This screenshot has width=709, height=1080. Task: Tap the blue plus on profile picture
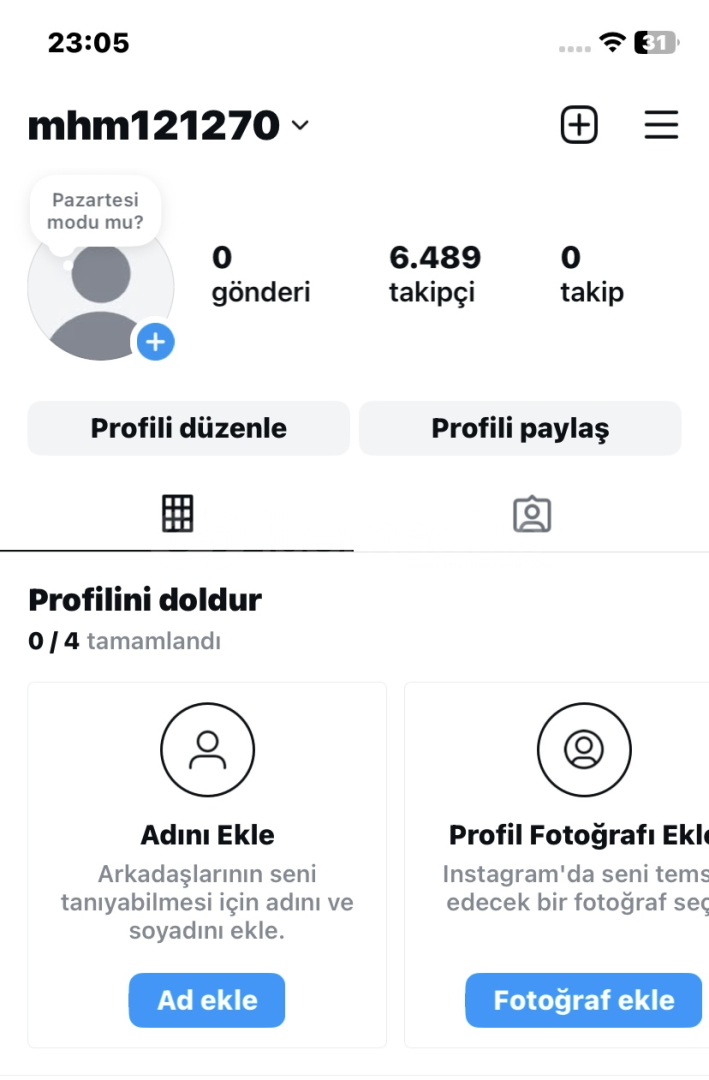tap(155, 342)
